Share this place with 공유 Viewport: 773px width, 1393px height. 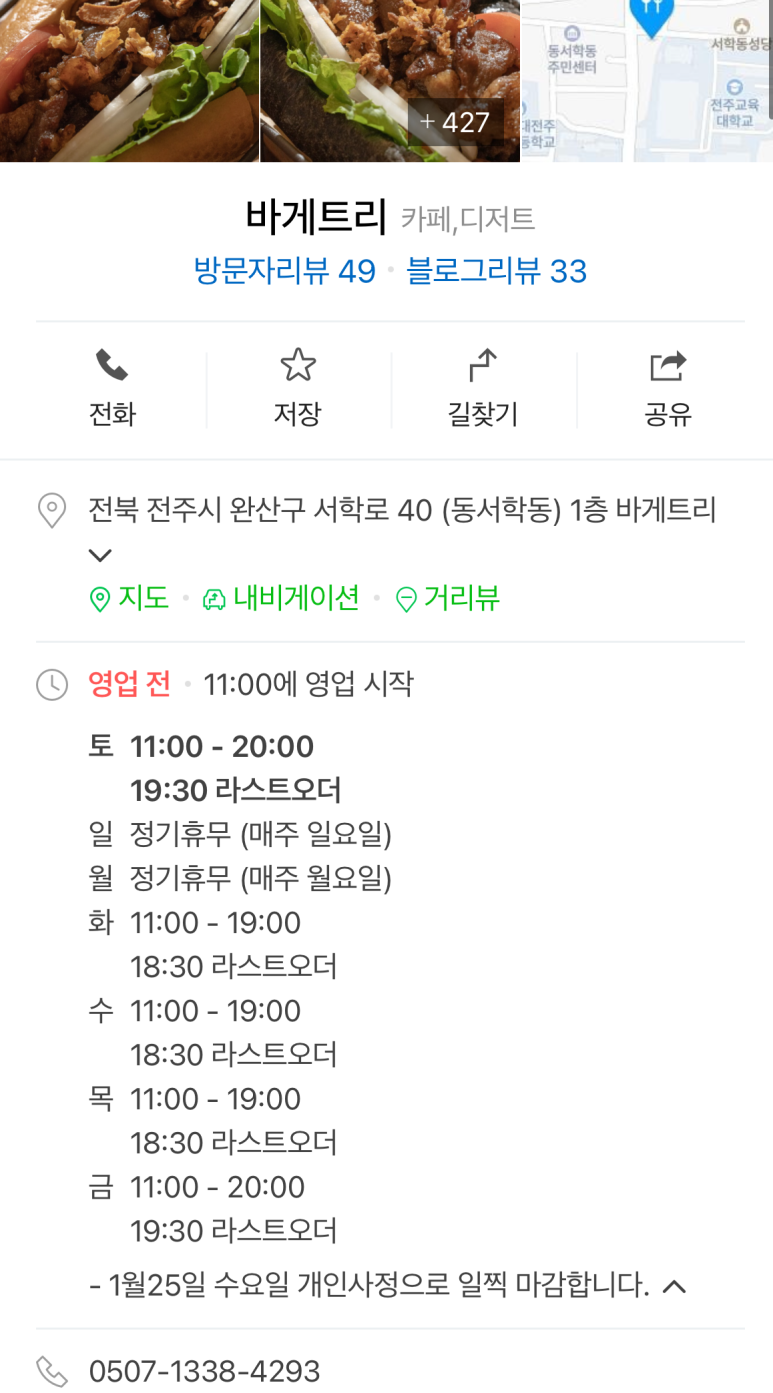click(x=668, y=388)
